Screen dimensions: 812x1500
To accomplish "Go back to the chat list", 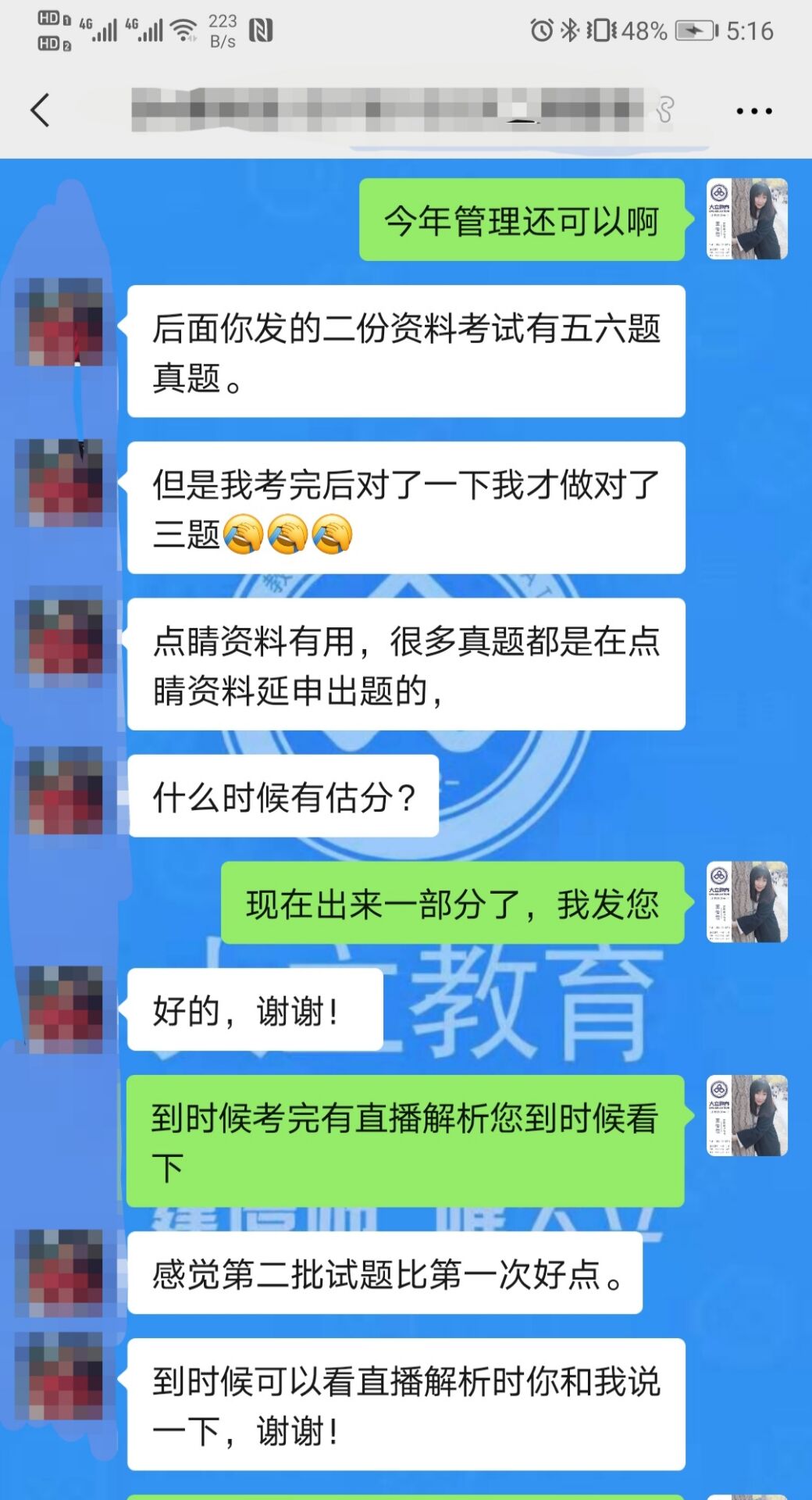I will click(x=41, y=110).
